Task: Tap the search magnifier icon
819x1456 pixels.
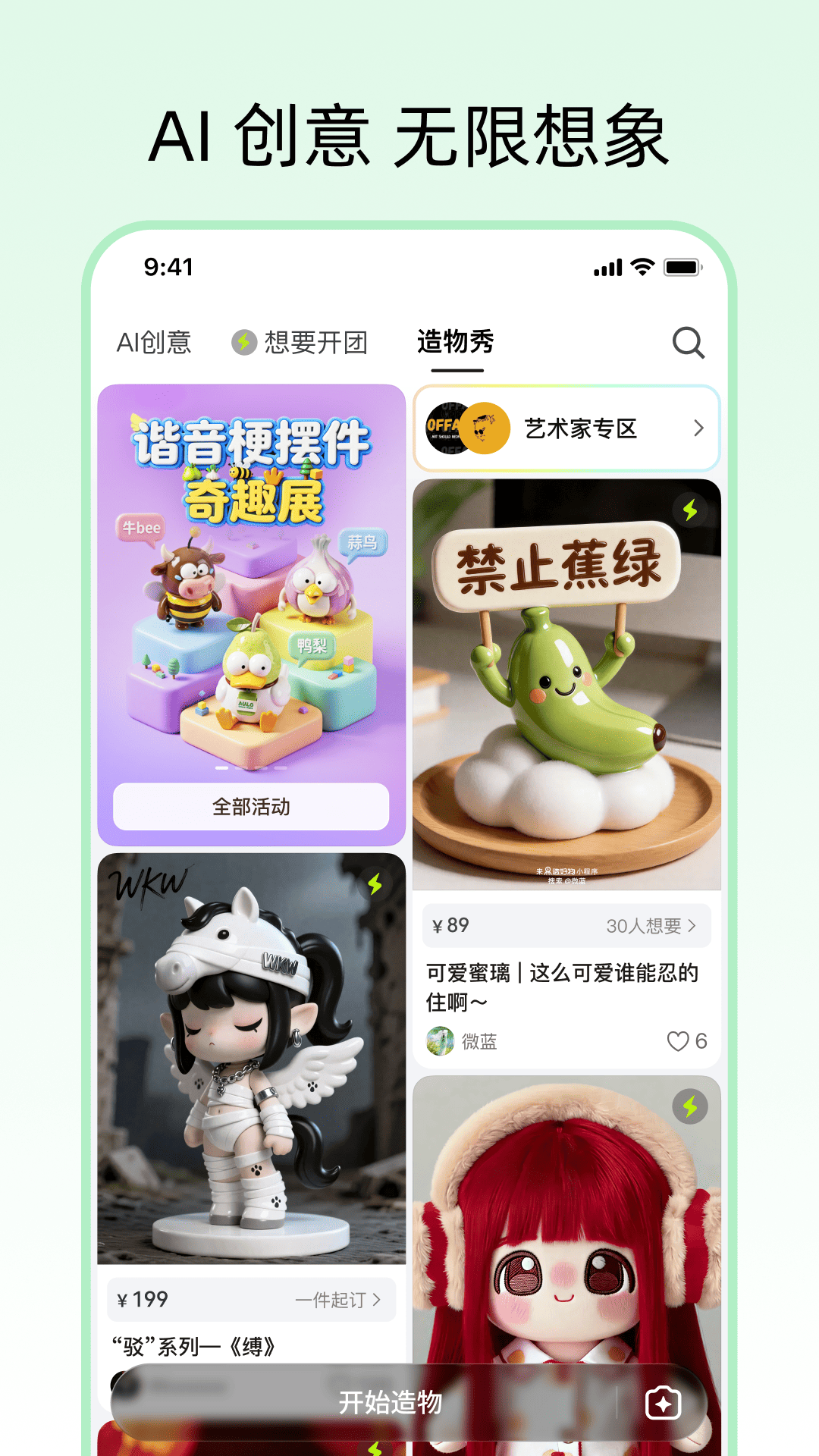Action: click(689, 343)
